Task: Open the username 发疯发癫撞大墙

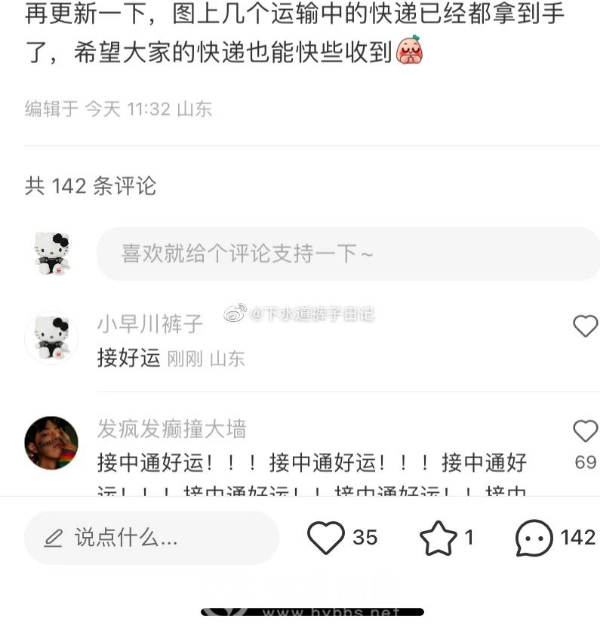Action: (x=171, y=429)
